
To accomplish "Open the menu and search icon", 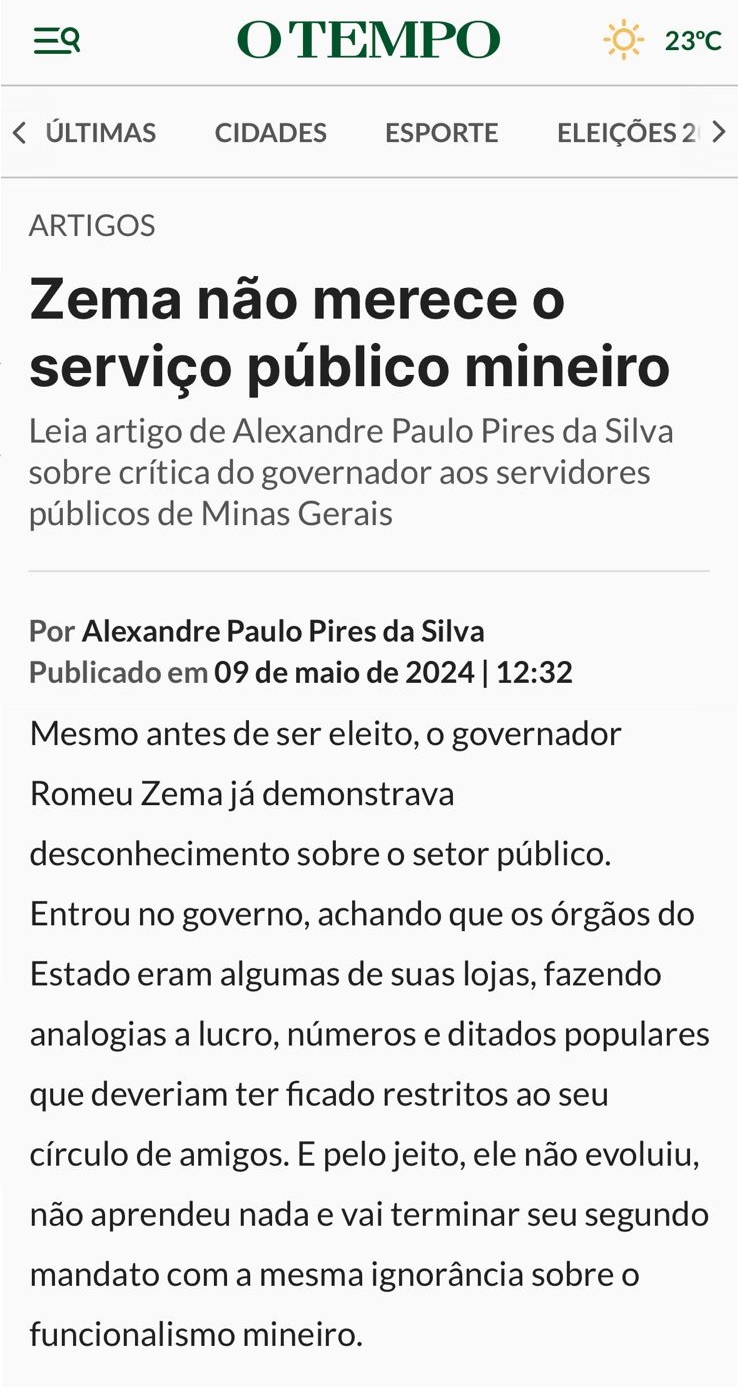I will point(57,41).
